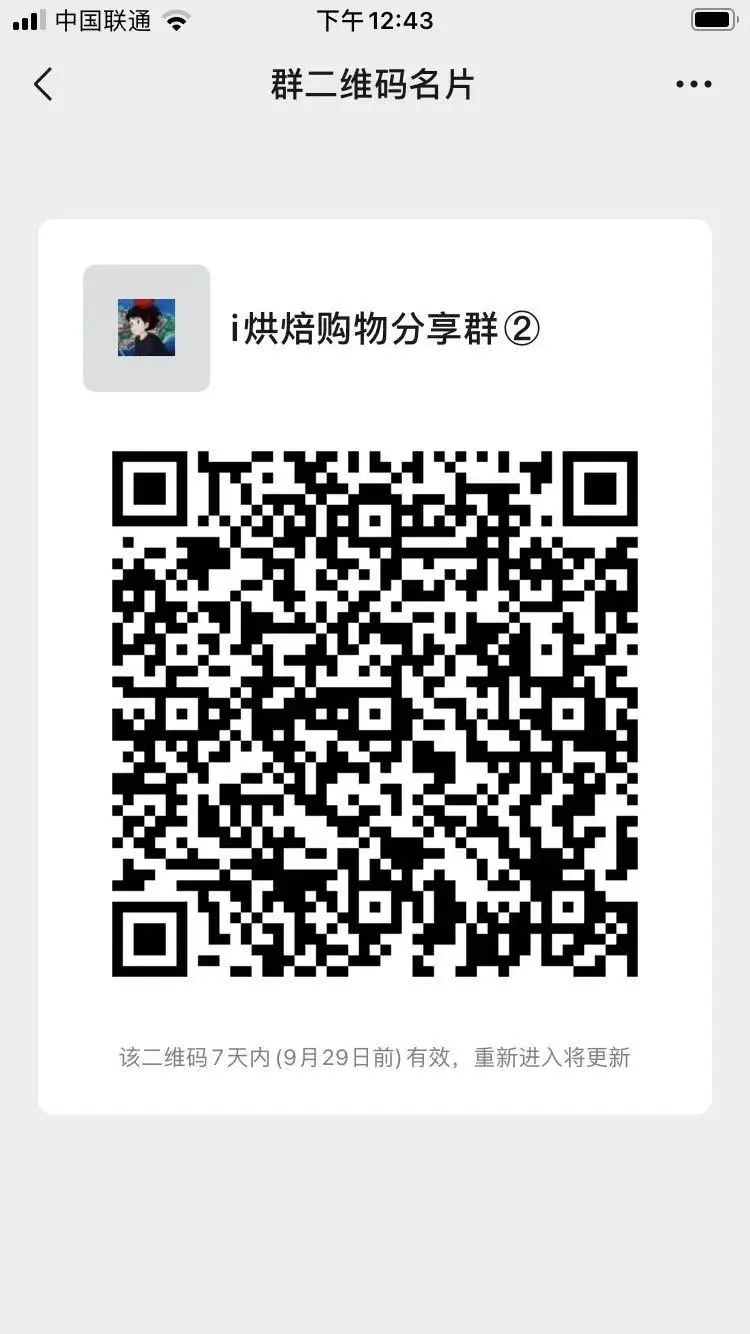
Task: Go back from the group QR code card
Action: point(43,85)
